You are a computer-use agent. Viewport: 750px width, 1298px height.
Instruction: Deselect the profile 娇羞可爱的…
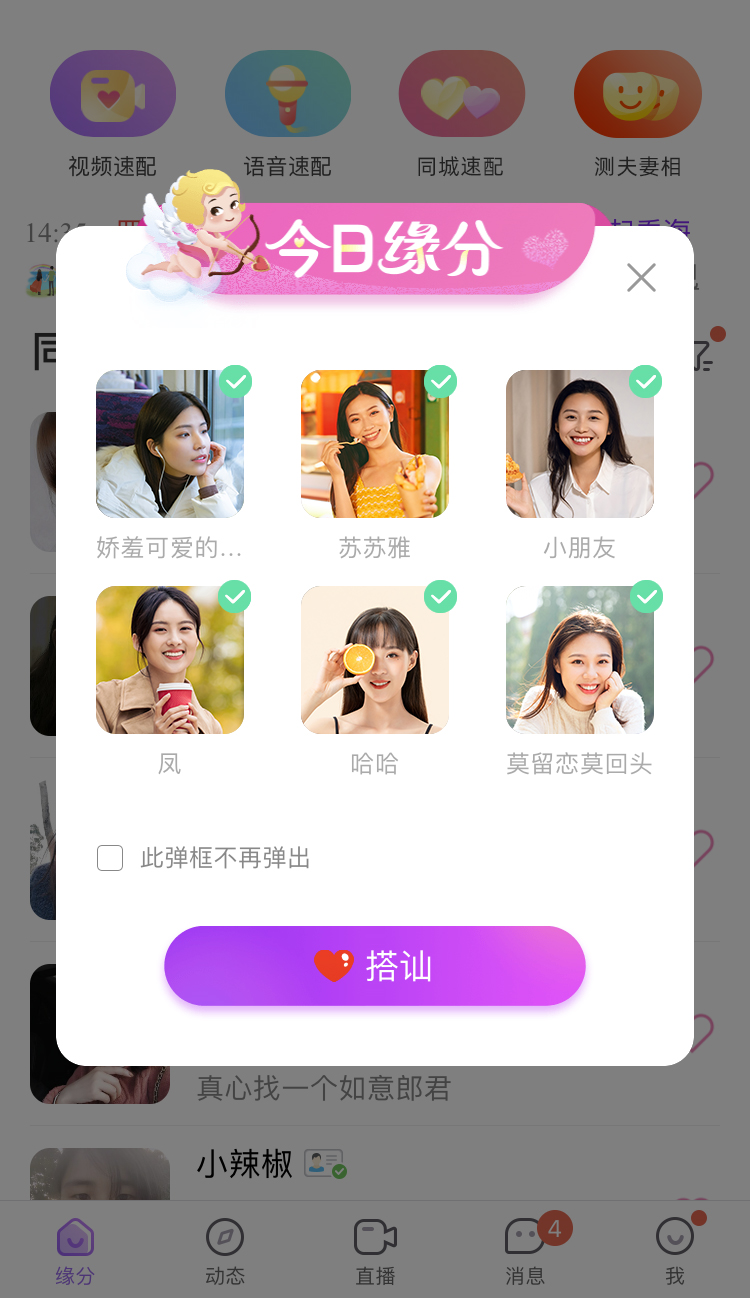pos(236,382)
